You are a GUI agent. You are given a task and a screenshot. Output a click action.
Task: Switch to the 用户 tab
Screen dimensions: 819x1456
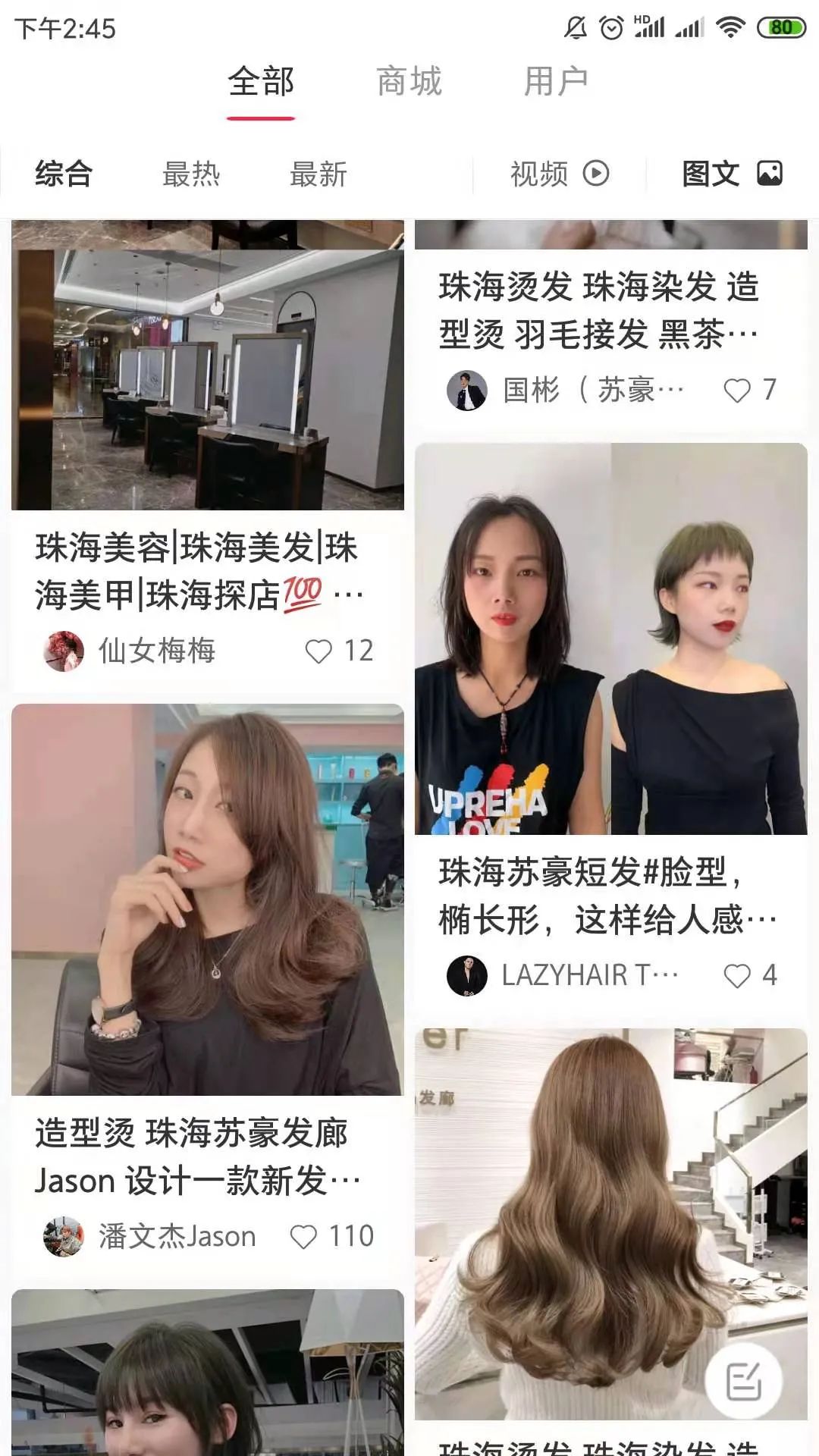[556, 82]
